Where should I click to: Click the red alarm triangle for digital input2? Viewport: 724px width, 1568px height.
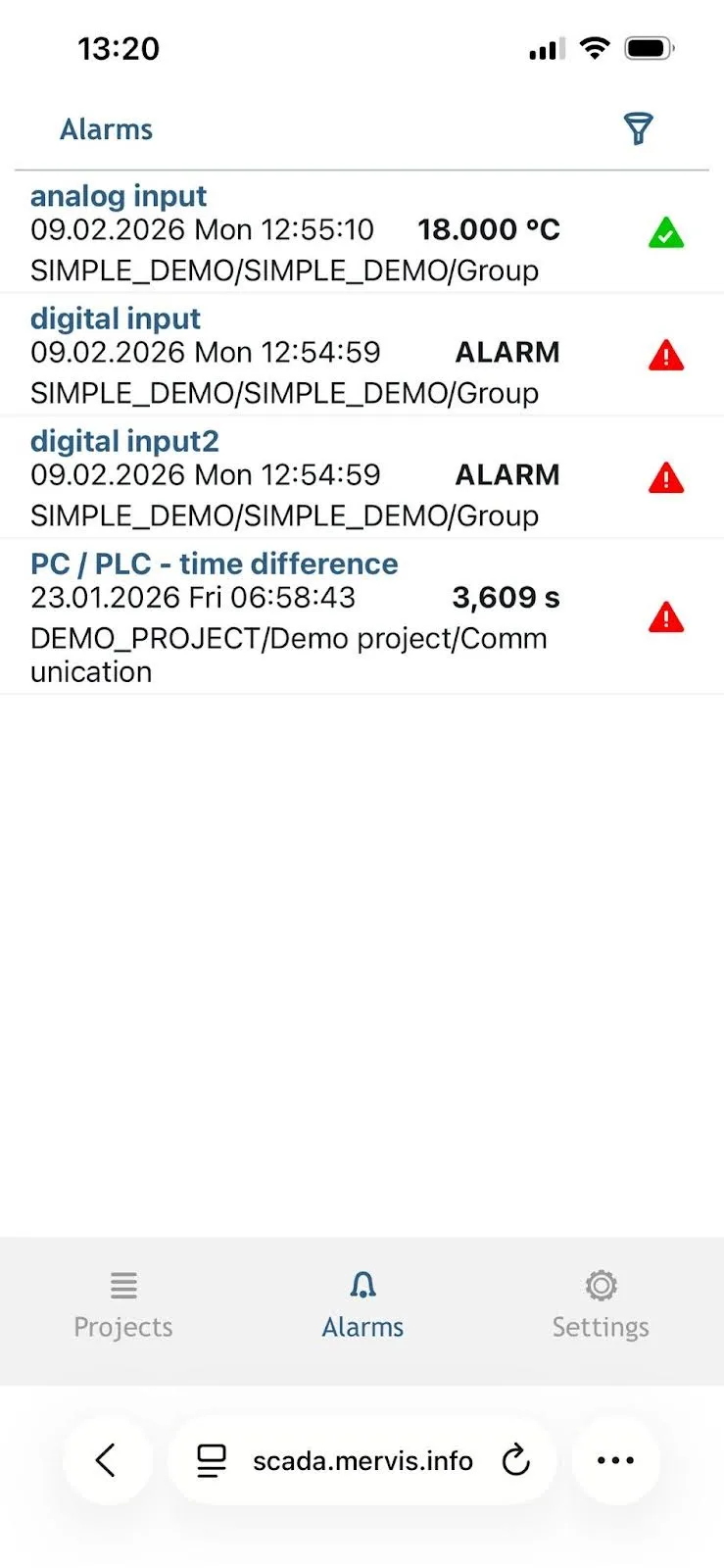666,477
